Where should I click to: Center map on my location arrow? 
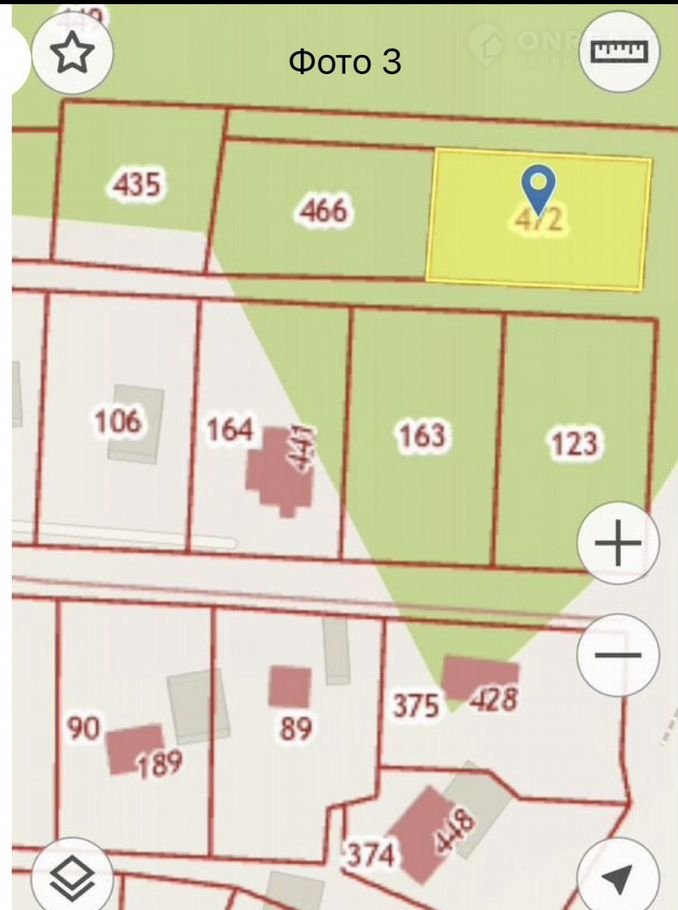619,878
